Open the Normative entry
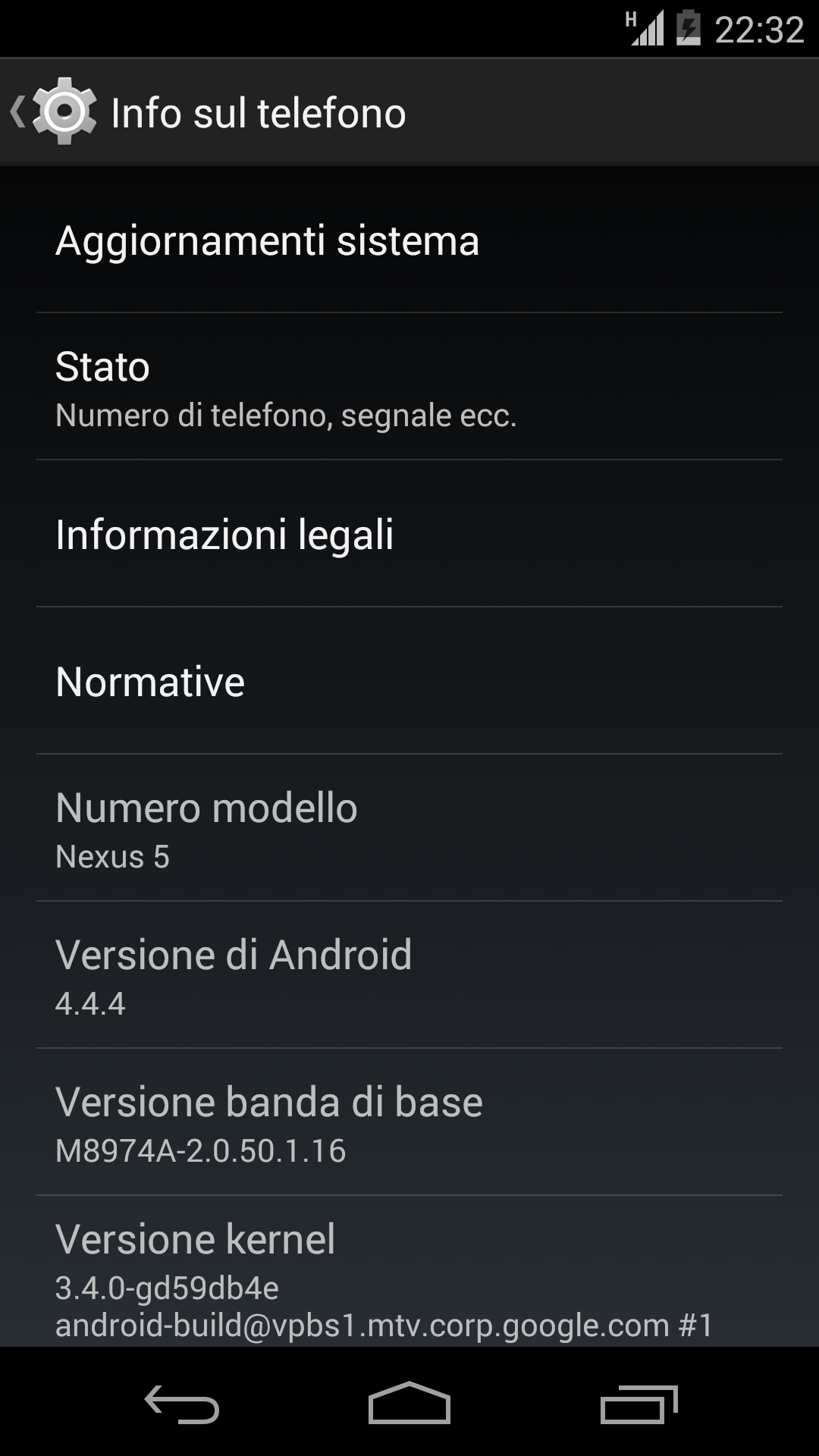This screenshot has height=1456, width=819. [x=409, y=681]
